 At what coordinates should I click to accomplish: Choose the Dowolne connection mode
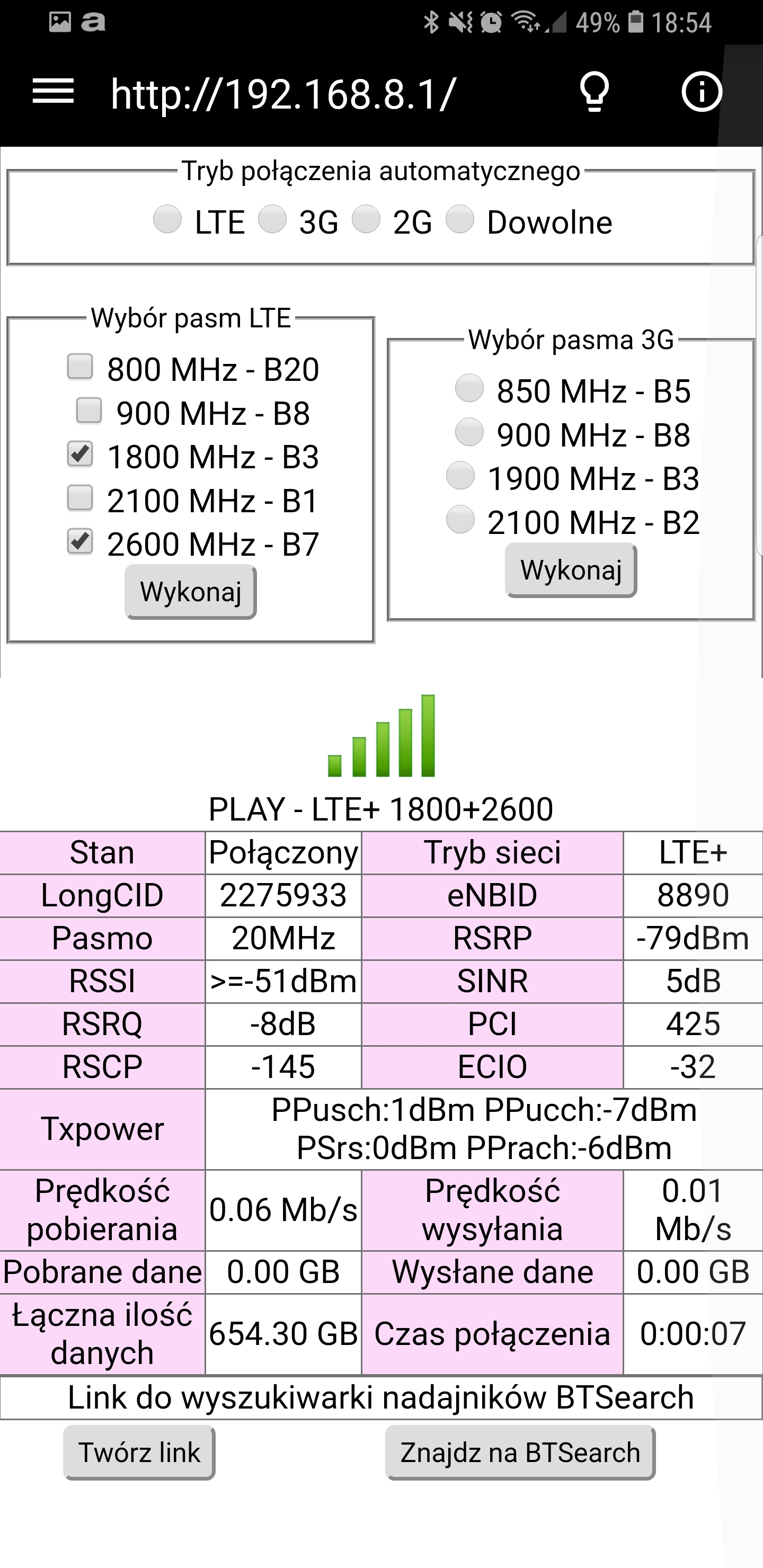[x=460, y=219]
